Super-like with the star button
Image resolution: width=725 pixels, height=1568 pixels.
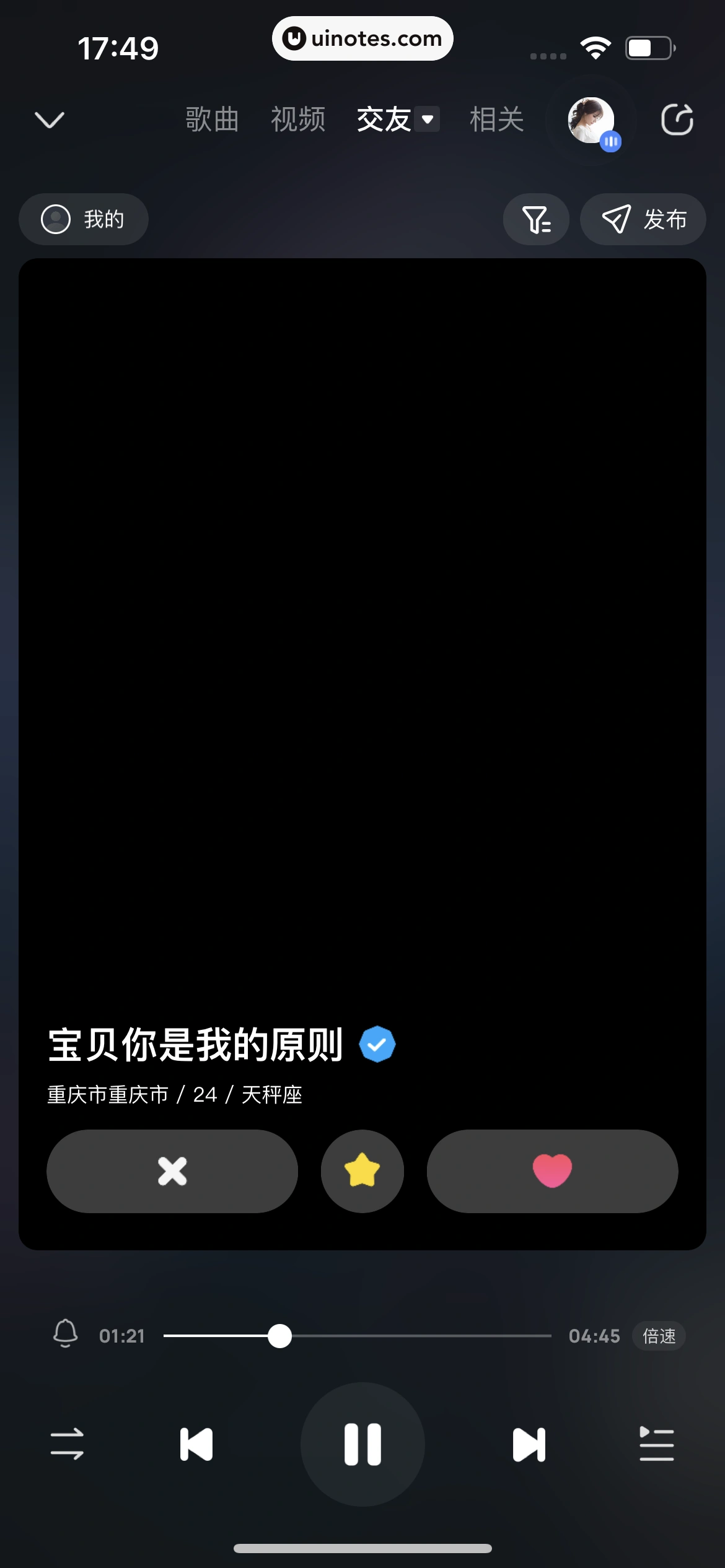pyautogui.click(x=362, y=1171)
